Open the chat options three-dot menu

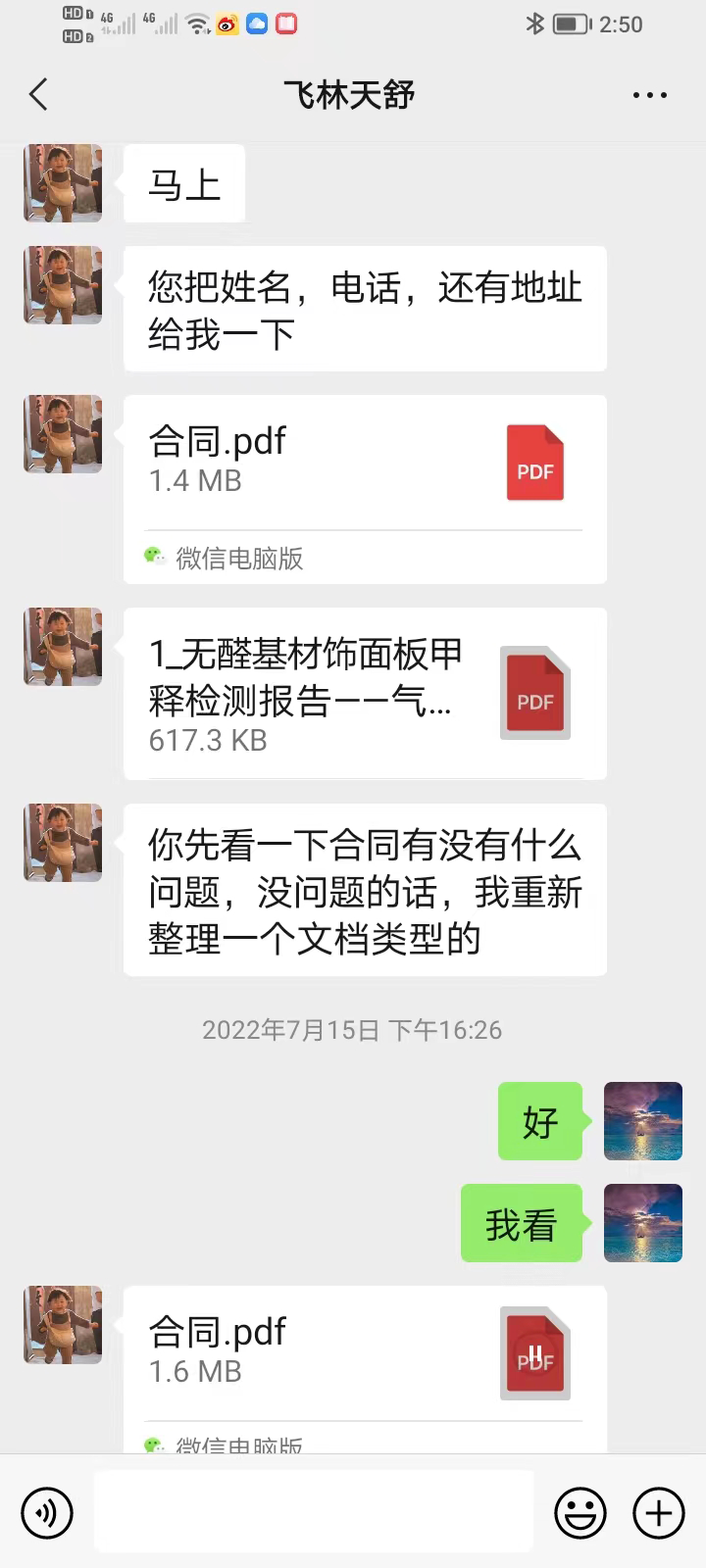(649, 95)
